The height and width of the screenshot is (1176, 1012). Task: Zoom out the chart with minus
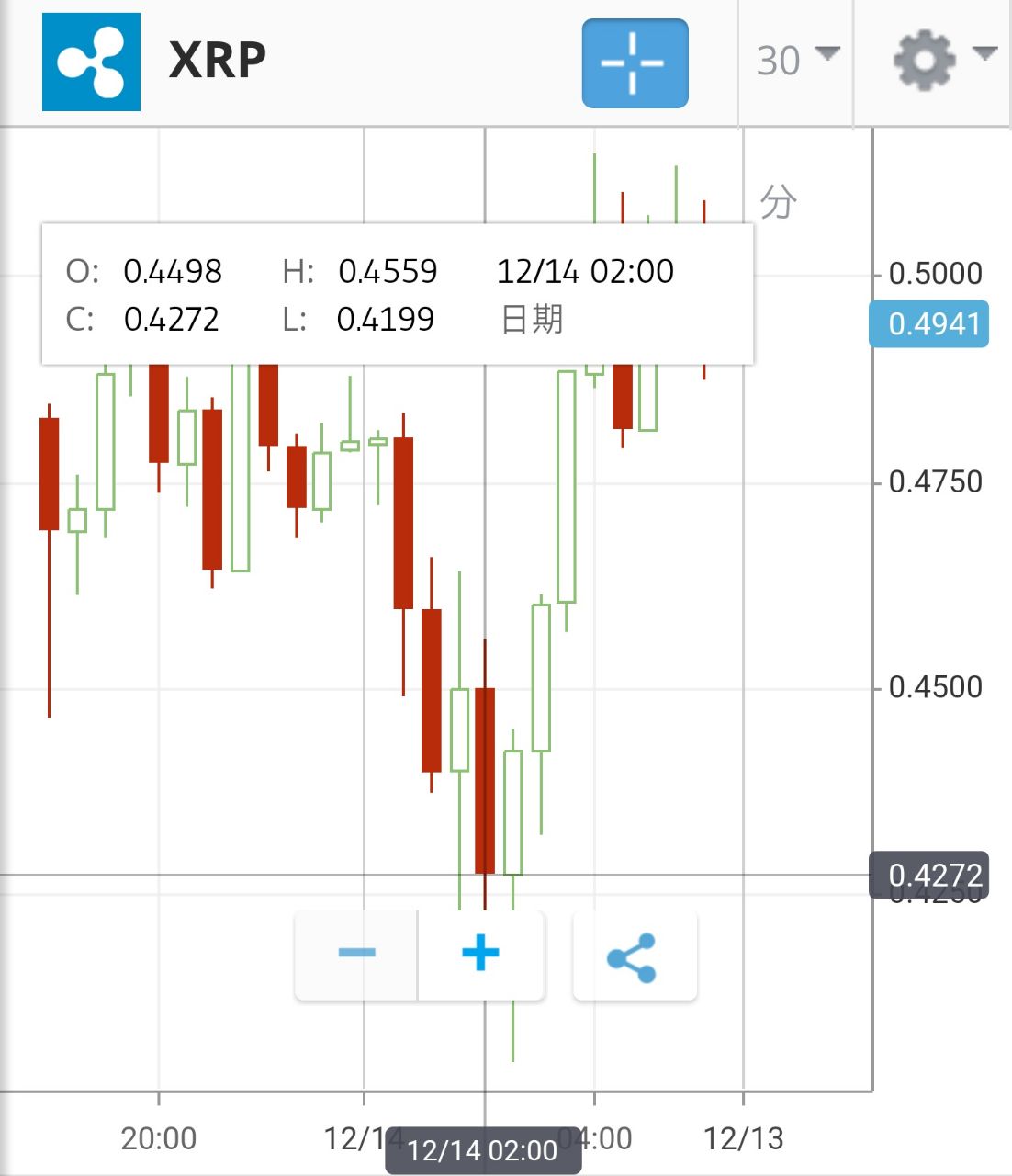tap(356, 955)
